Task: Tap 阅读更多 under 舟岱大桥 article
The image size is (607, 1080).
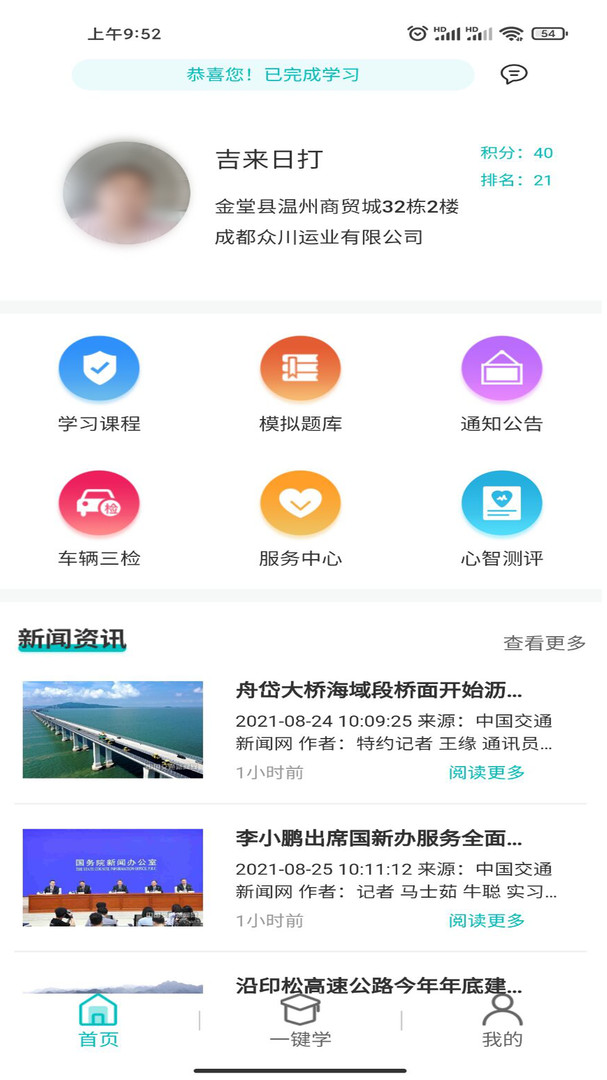Action: tap(486, 772)
